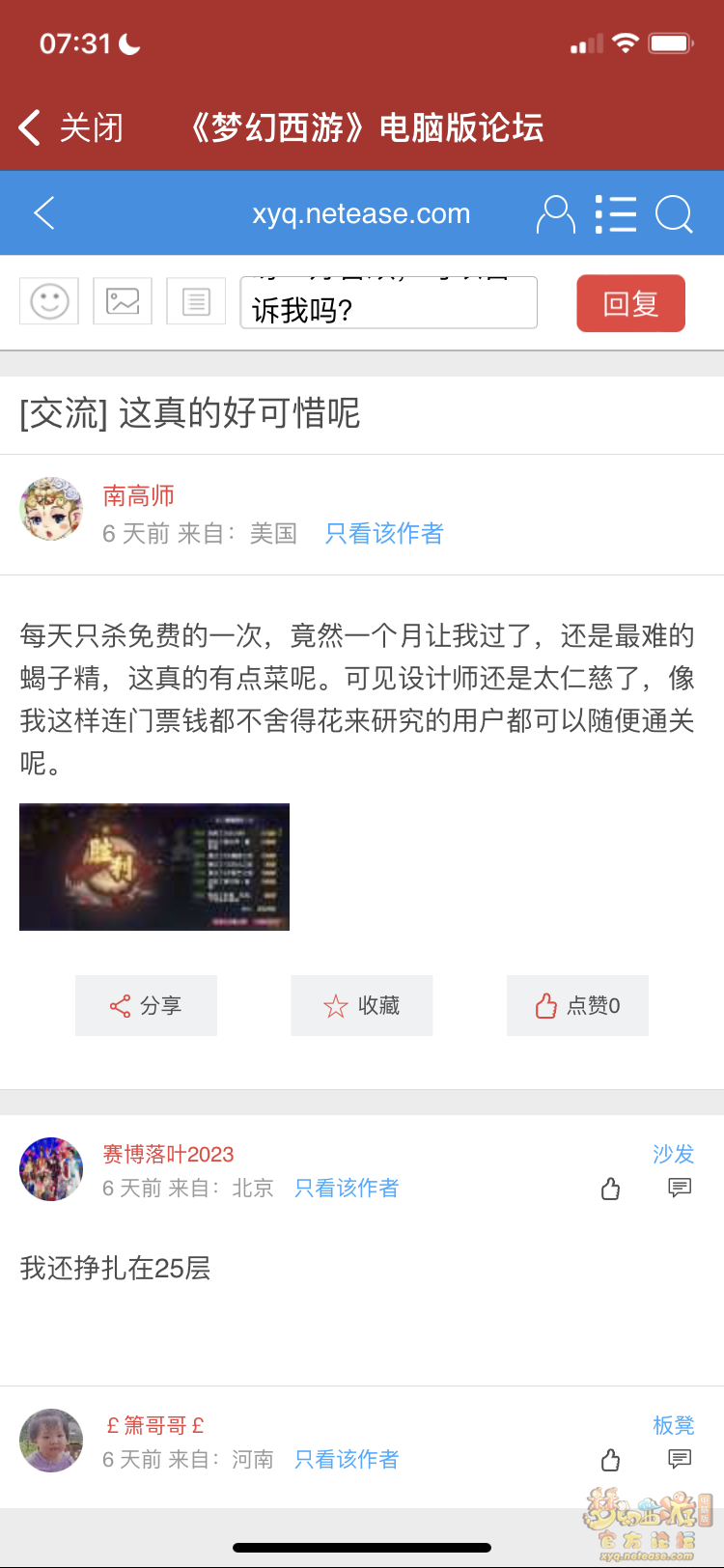Open the text template icon
This screenshot has height=1568, width=724.
tap(196, 301)
